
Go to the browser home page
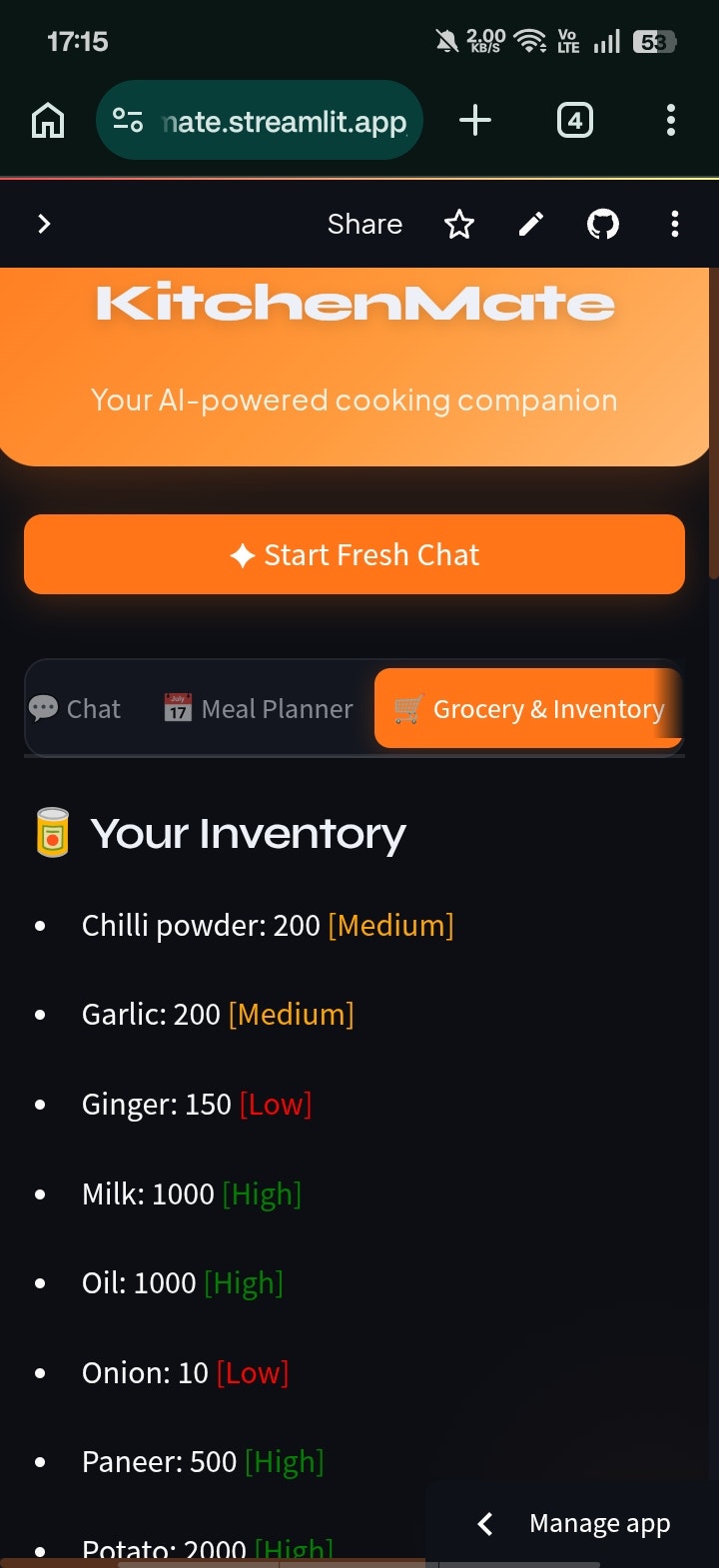pyautogui.click(x=48, y=122)
